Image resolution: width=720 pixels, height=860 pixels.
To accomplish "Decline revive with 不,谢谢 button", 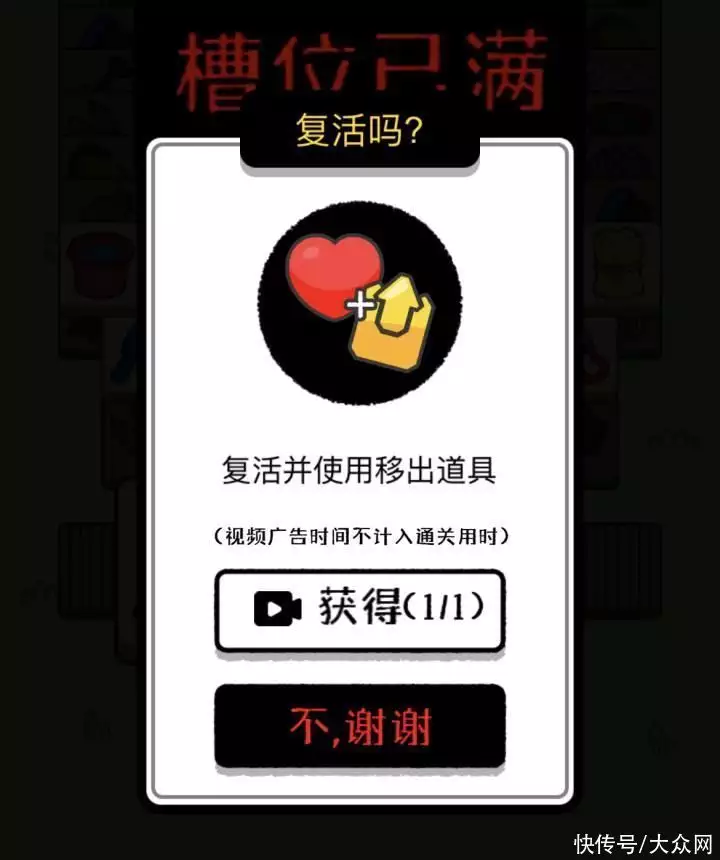I will [x=360, y=726].
